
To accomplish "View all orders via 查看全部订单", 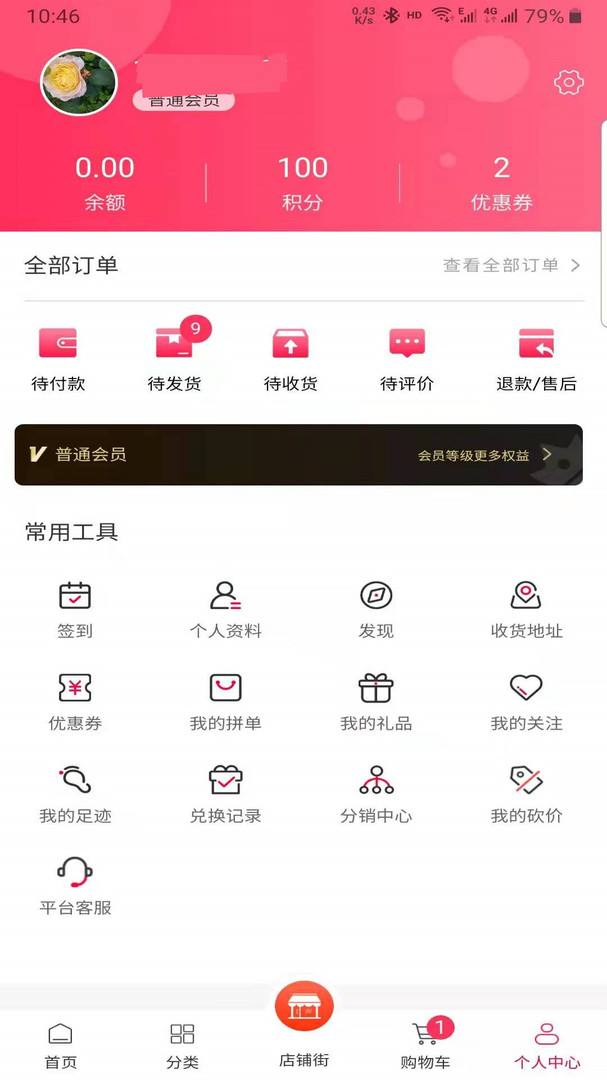I will (511, 265).
